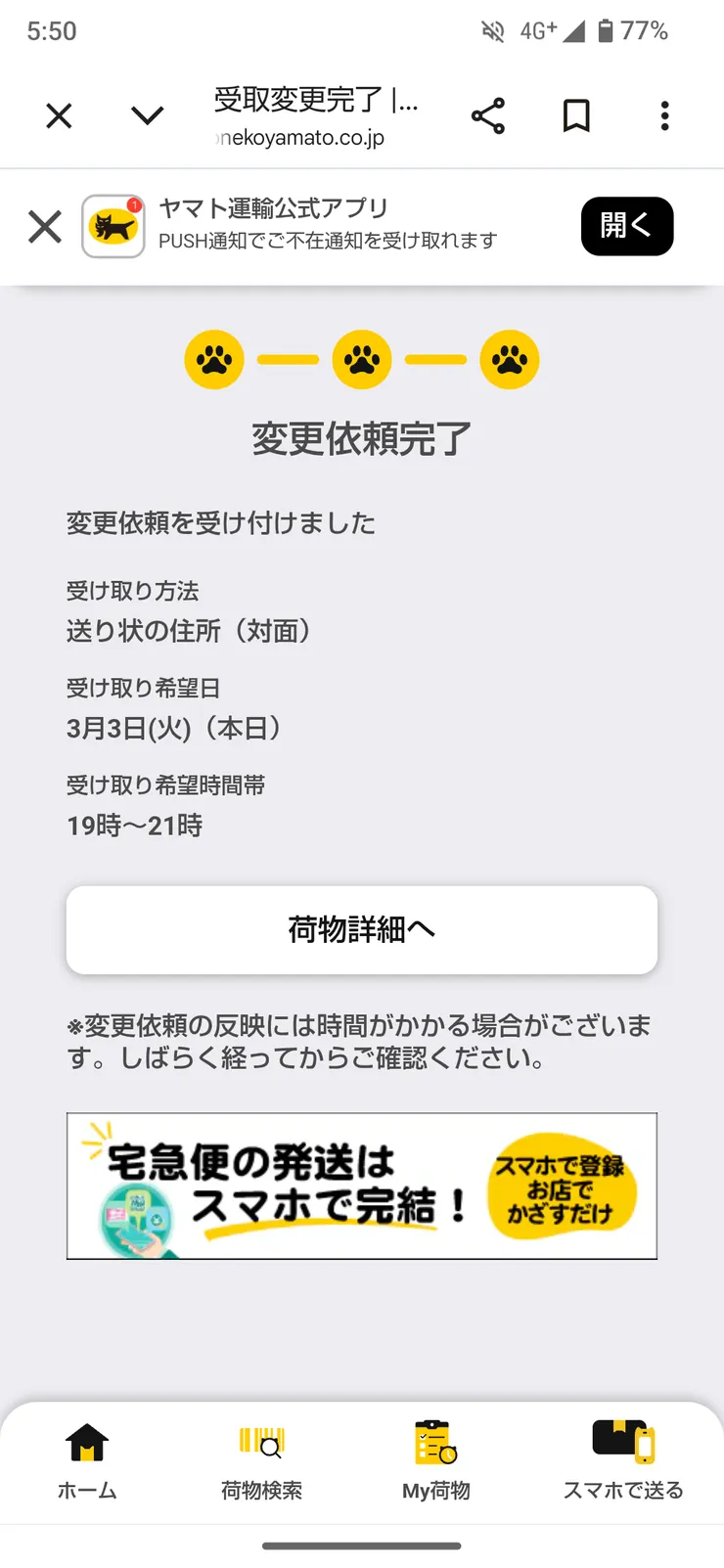724x1568 pixels.
Task: Tap the first paw progress step
Action: [x=214, y=360]
